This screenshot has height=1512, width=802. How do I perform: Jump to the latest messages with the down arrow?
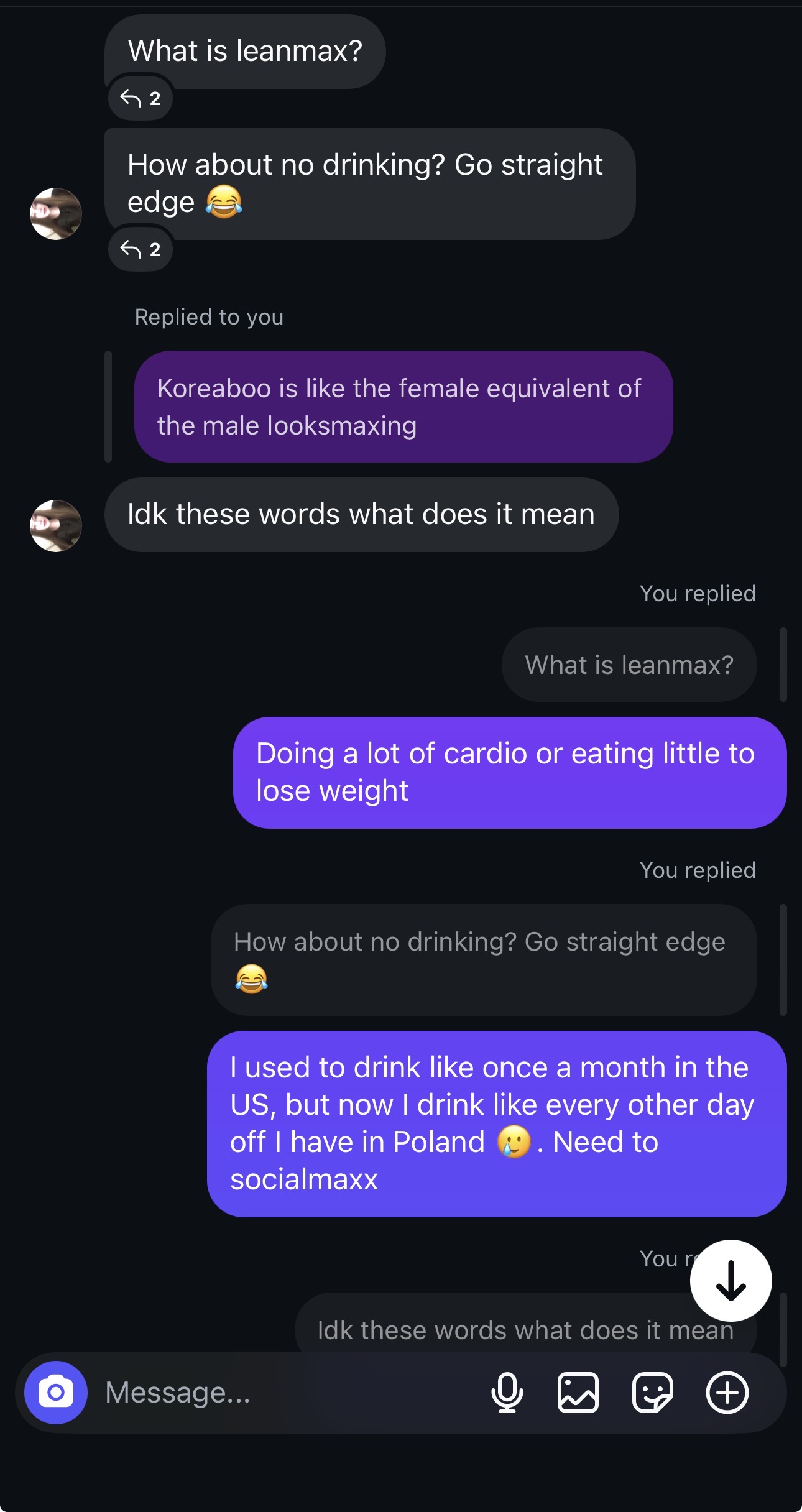click(x=731, y=1281)
